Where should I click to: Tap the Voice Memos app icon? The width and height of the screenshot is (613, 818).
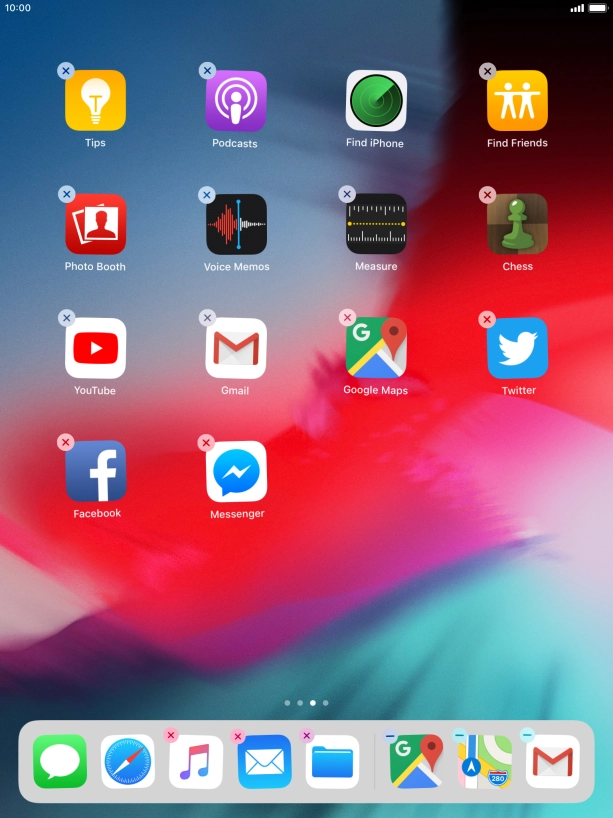pos(236,224)
